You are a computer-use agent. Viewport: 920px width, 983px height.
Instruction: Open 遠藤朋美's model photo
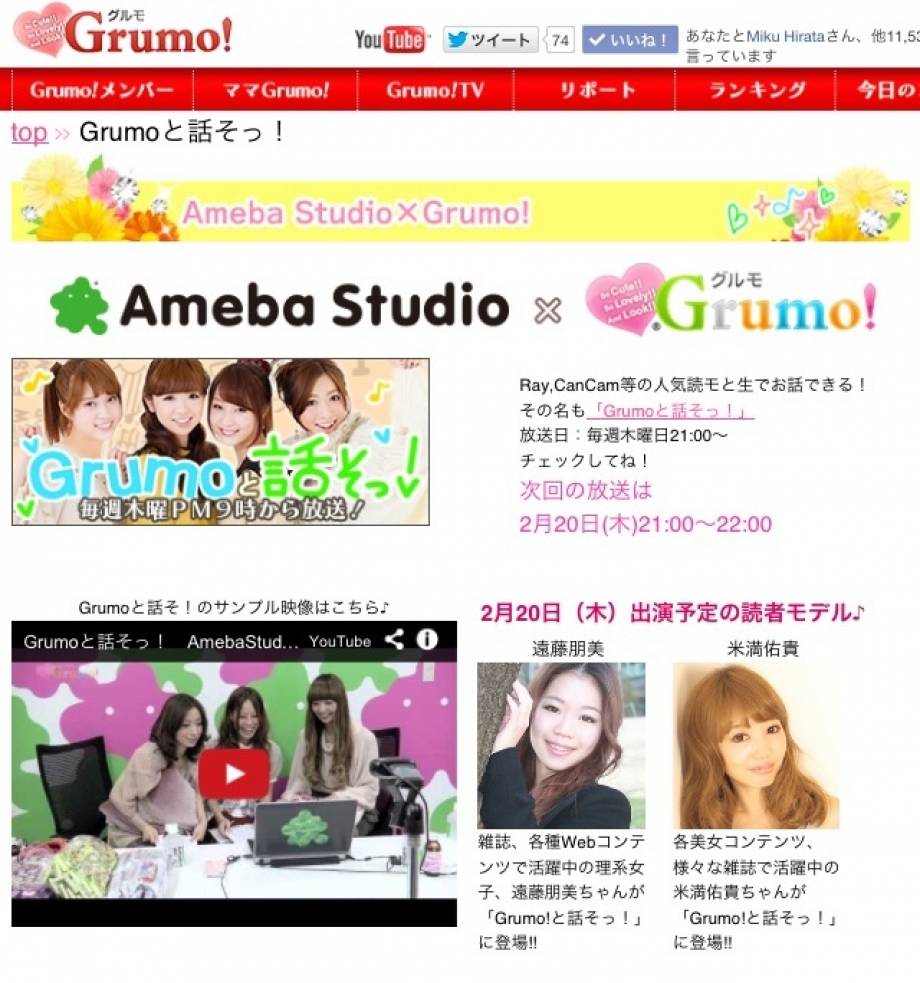pyautogui.click(x=561, y=745)
